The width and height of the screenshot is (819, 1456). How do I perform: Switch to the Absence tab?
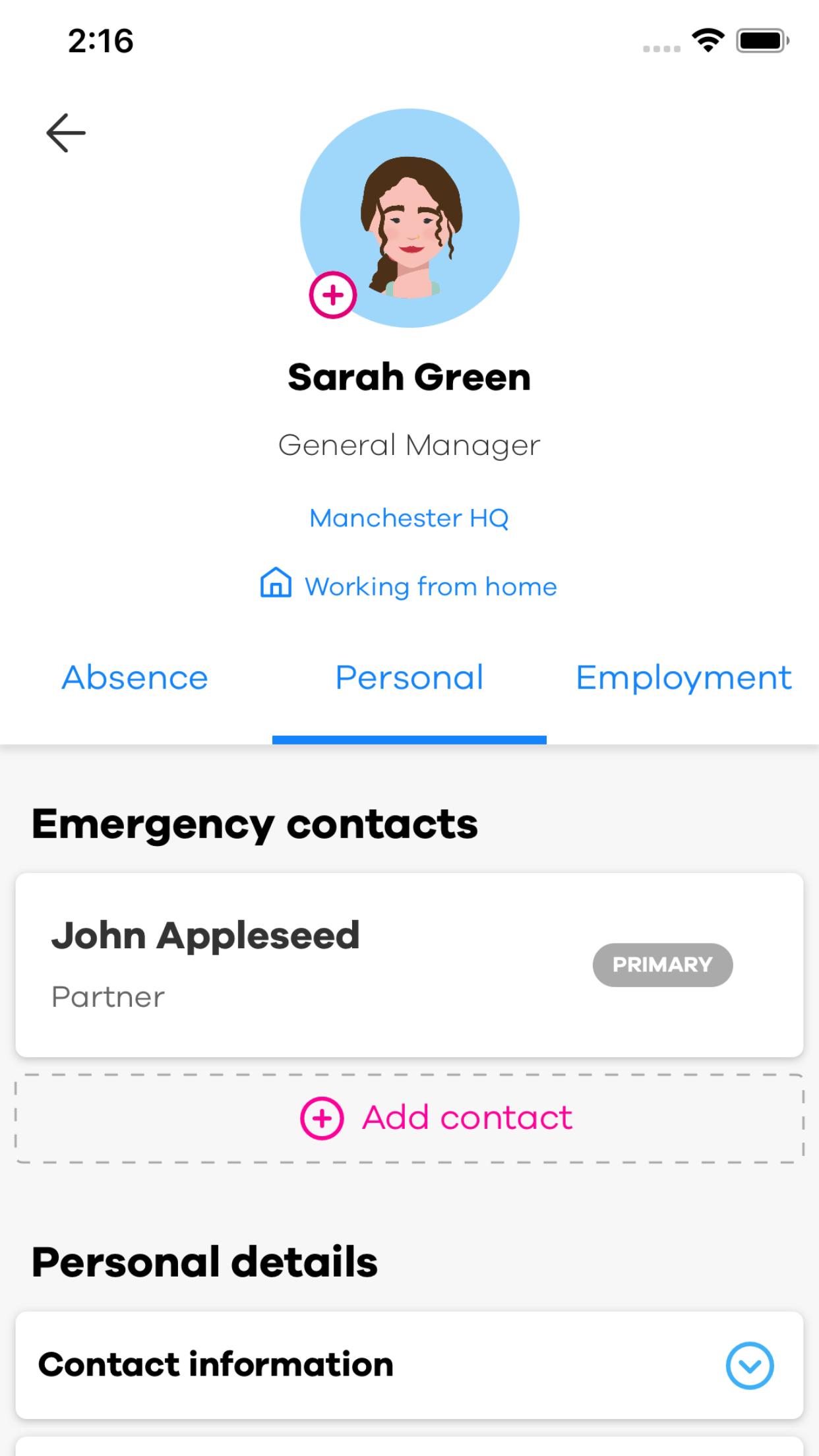tap(135, 678)
